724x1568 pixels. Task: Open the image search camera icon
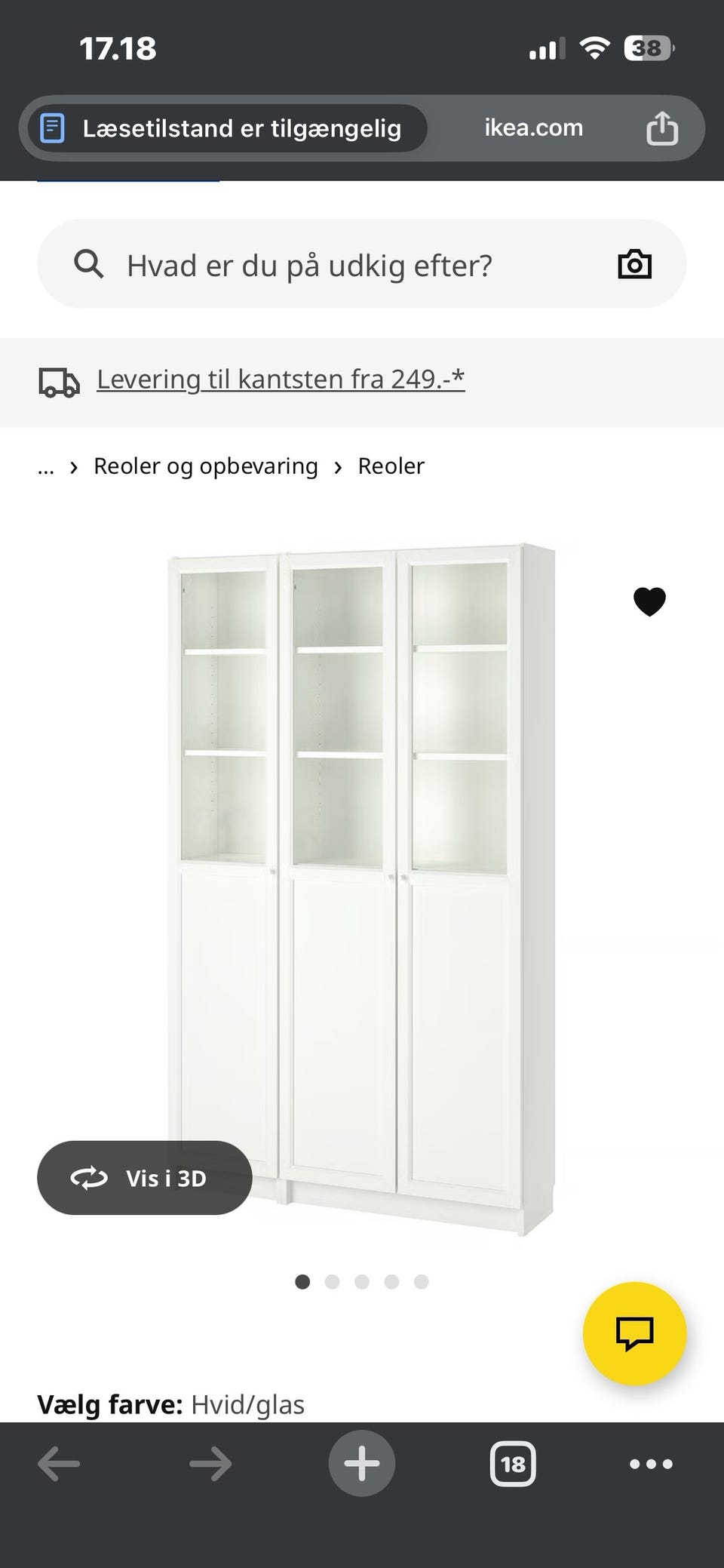coord(634,263)
